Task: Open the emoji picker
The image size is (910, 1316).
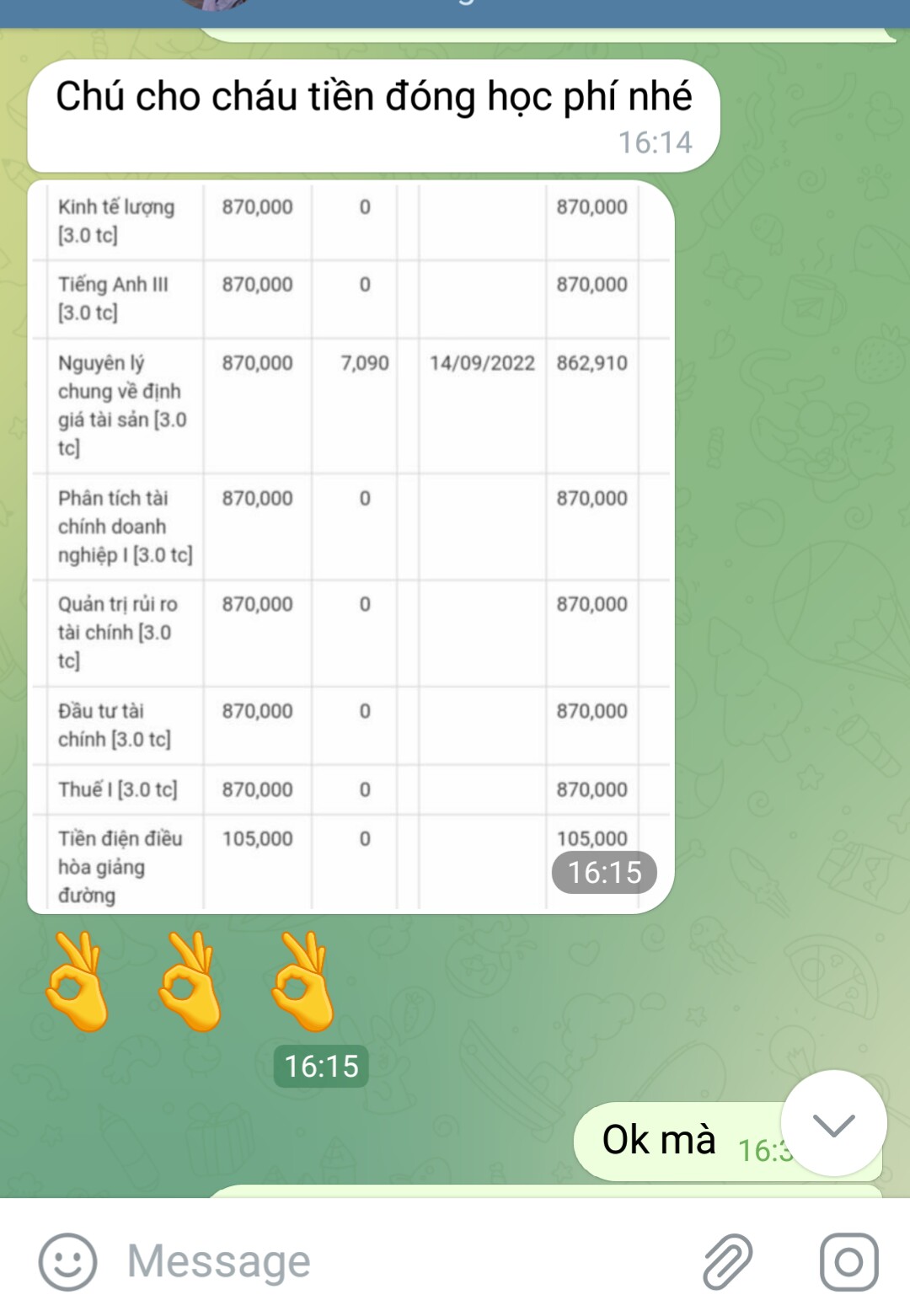Action: tap(67, 1261)
